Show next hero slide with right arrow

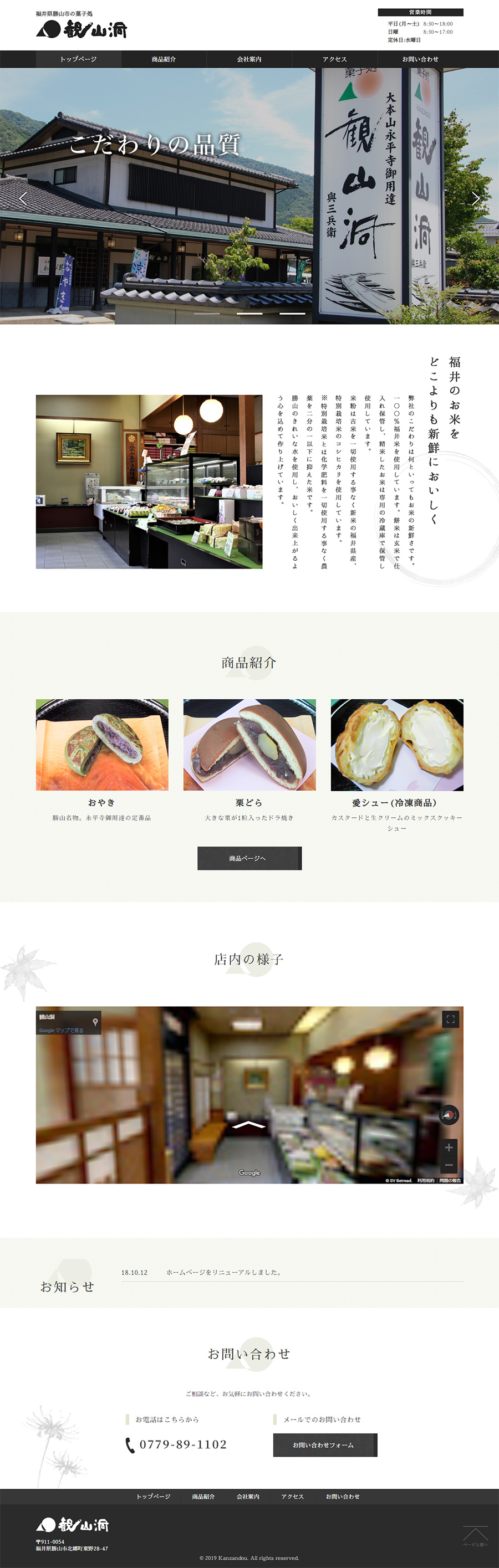(x=476, y=198)
